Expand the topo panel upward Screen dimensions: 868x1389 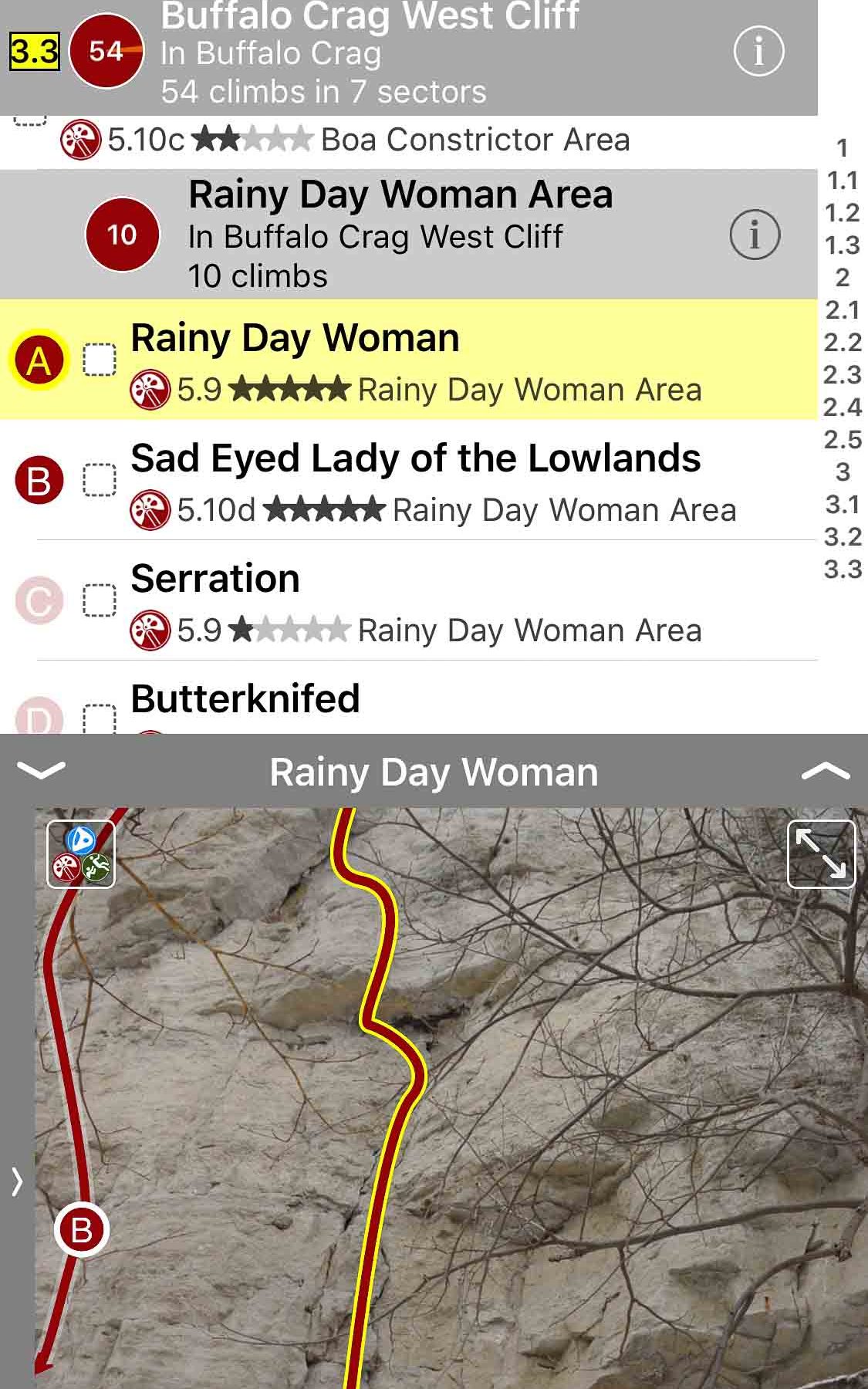coord(826,771)
